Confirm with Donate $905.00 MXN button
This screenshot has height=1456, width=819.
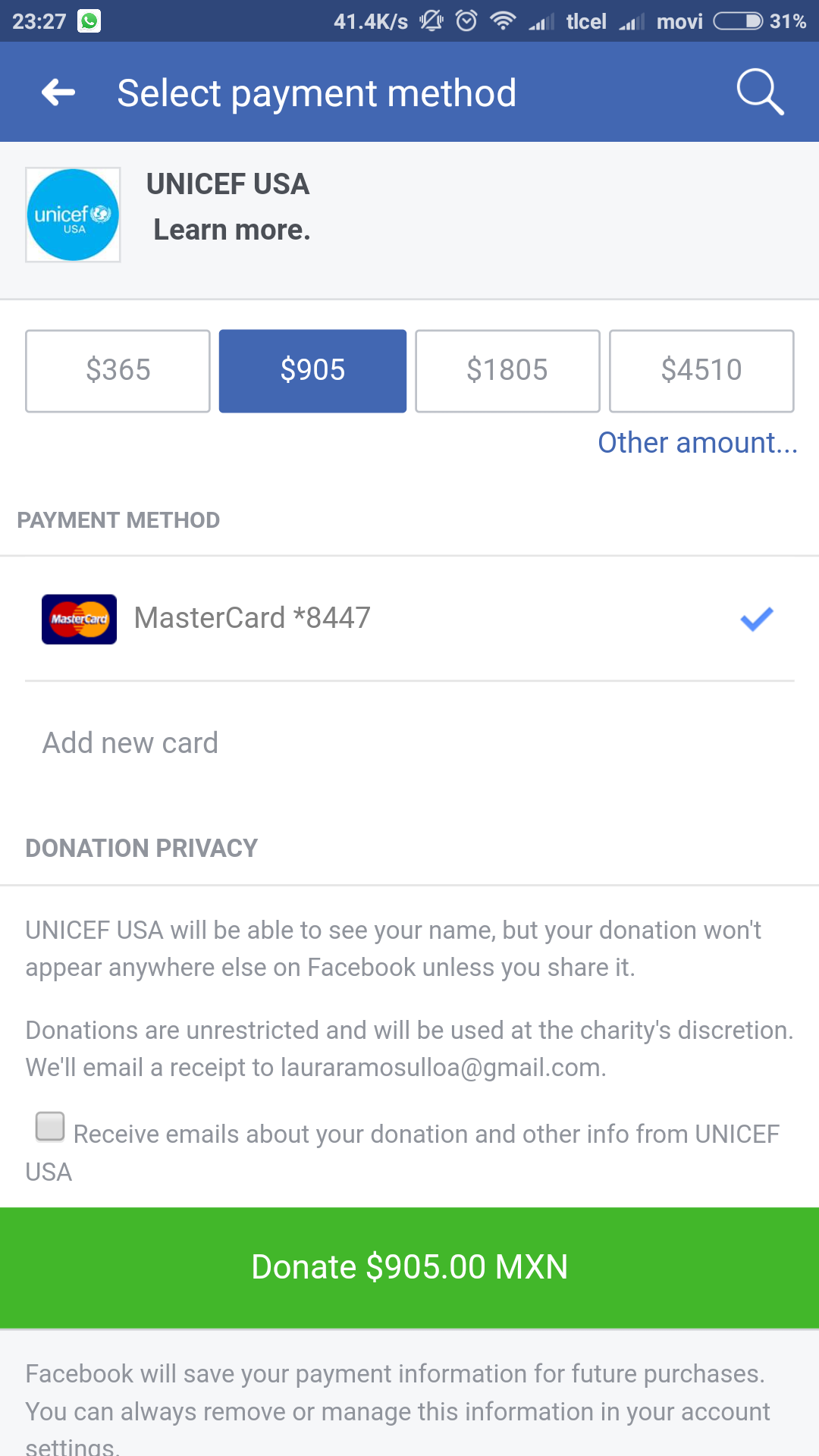point(409,1268)
